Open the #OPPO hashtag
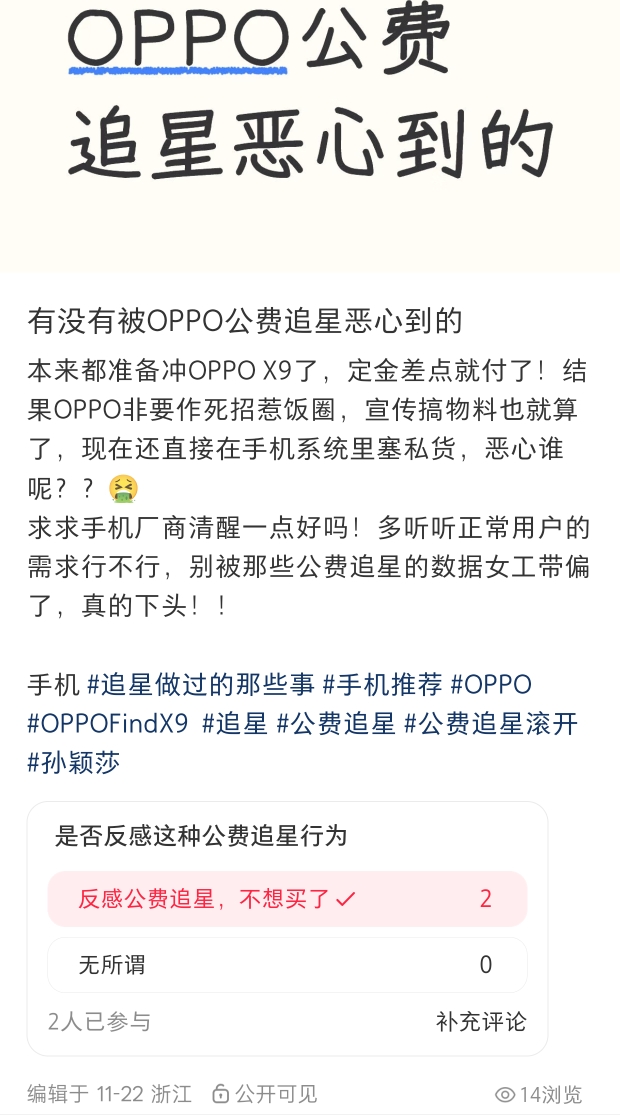The image size is (620, 1117). click(x=491, y=685)
